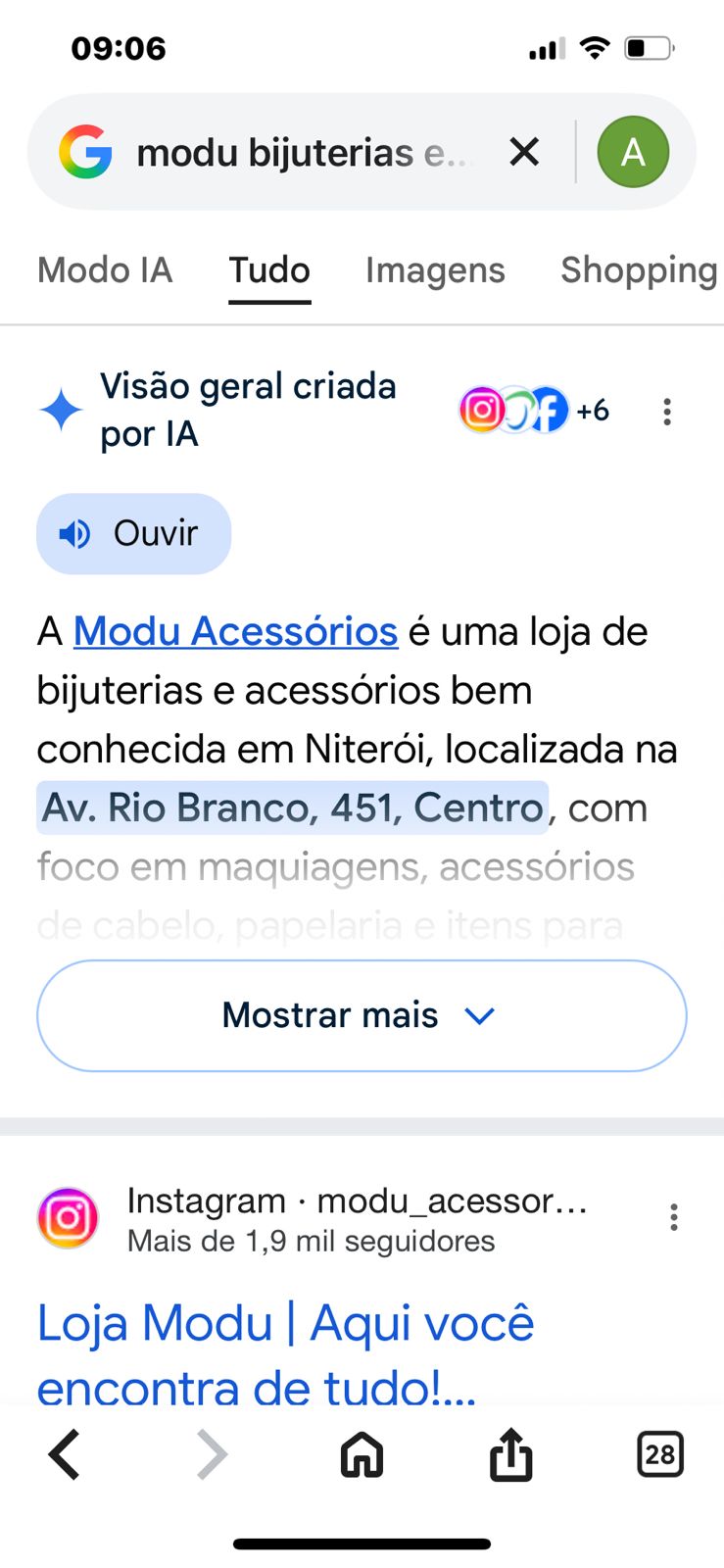This screenshot has height=1568, width=724.
Task: Open the Modu Acessórios link
Action: [235, 632]
